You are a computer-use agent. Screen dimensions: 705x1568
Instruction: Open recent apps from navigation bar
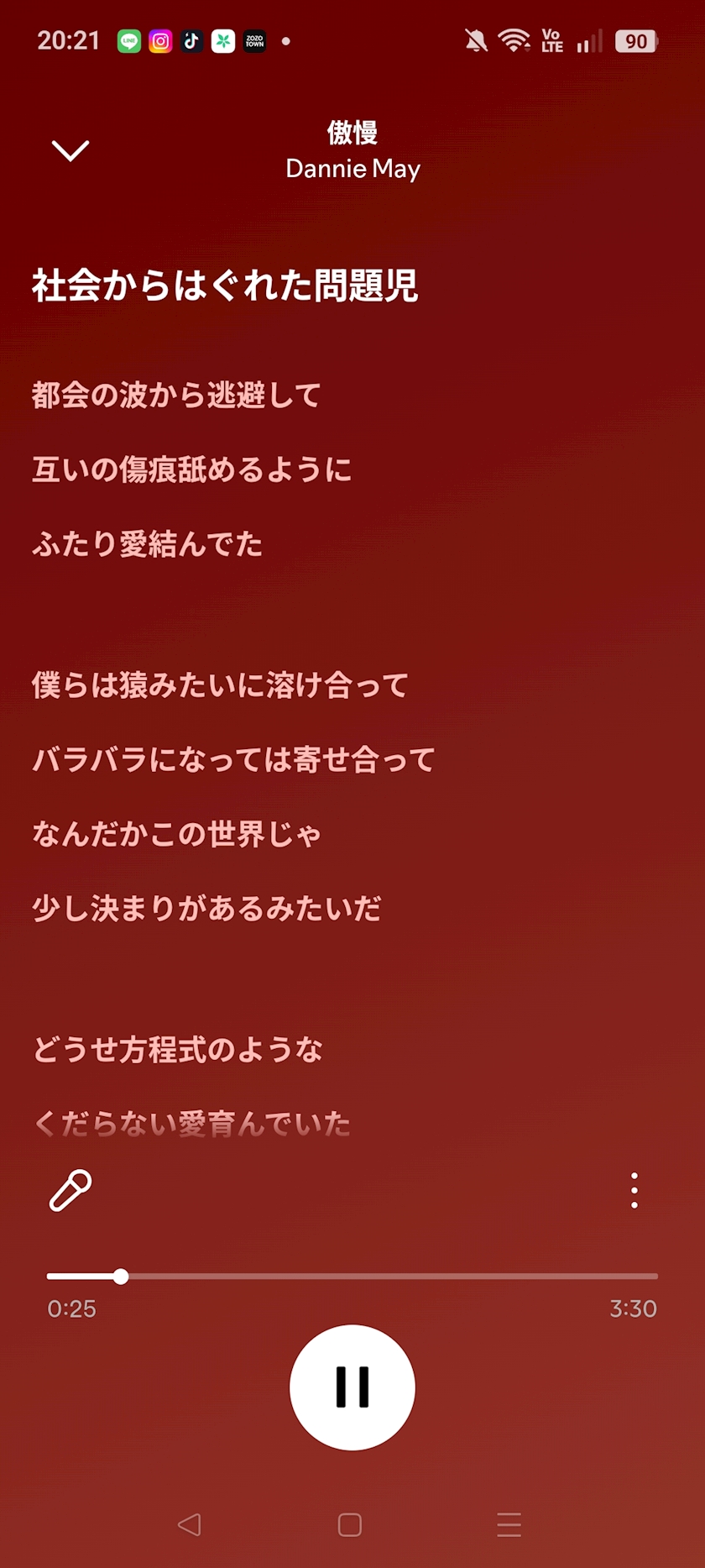pyautogui.click(x=509, y=1524)
